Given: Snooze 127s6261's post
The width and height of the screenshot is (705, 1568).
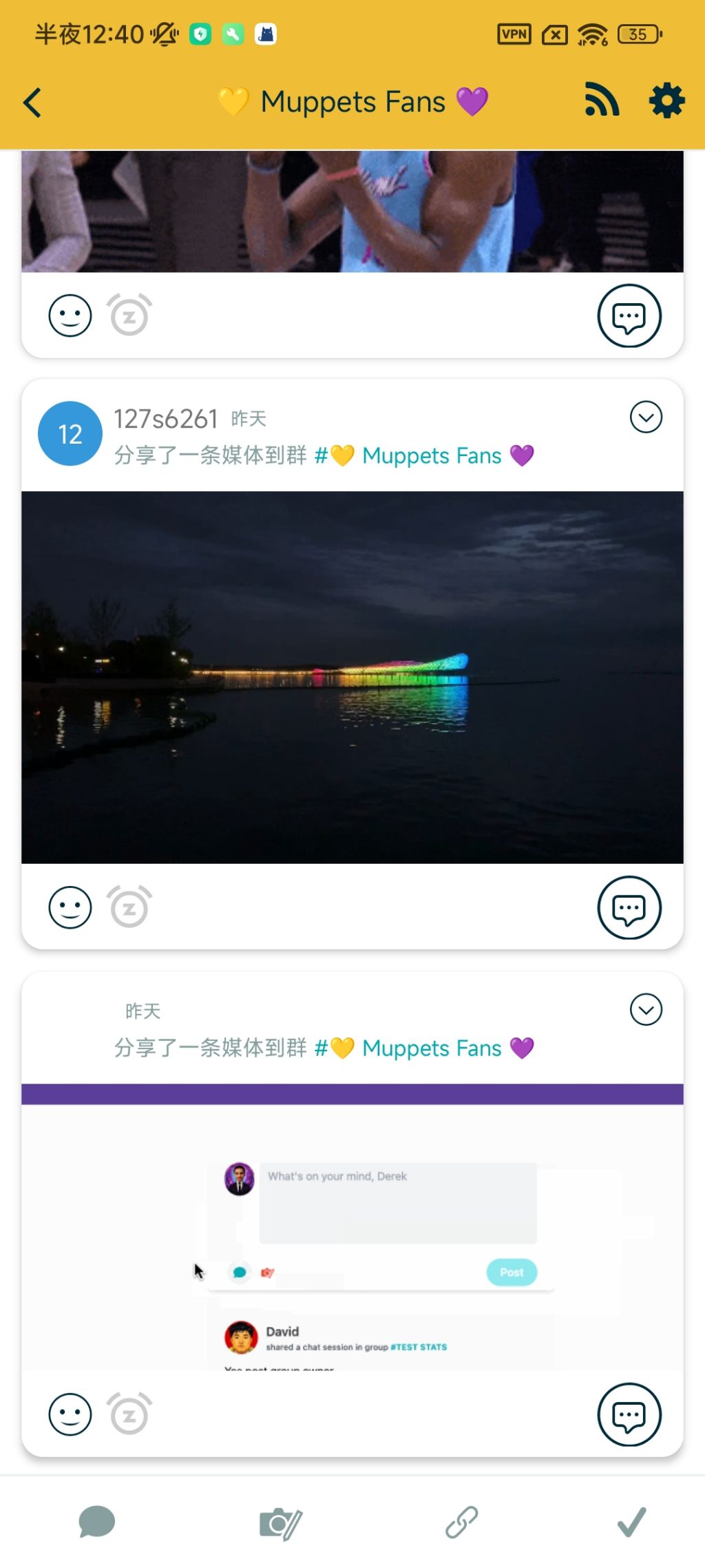Looking at the screenshot, I should point(129,907).
